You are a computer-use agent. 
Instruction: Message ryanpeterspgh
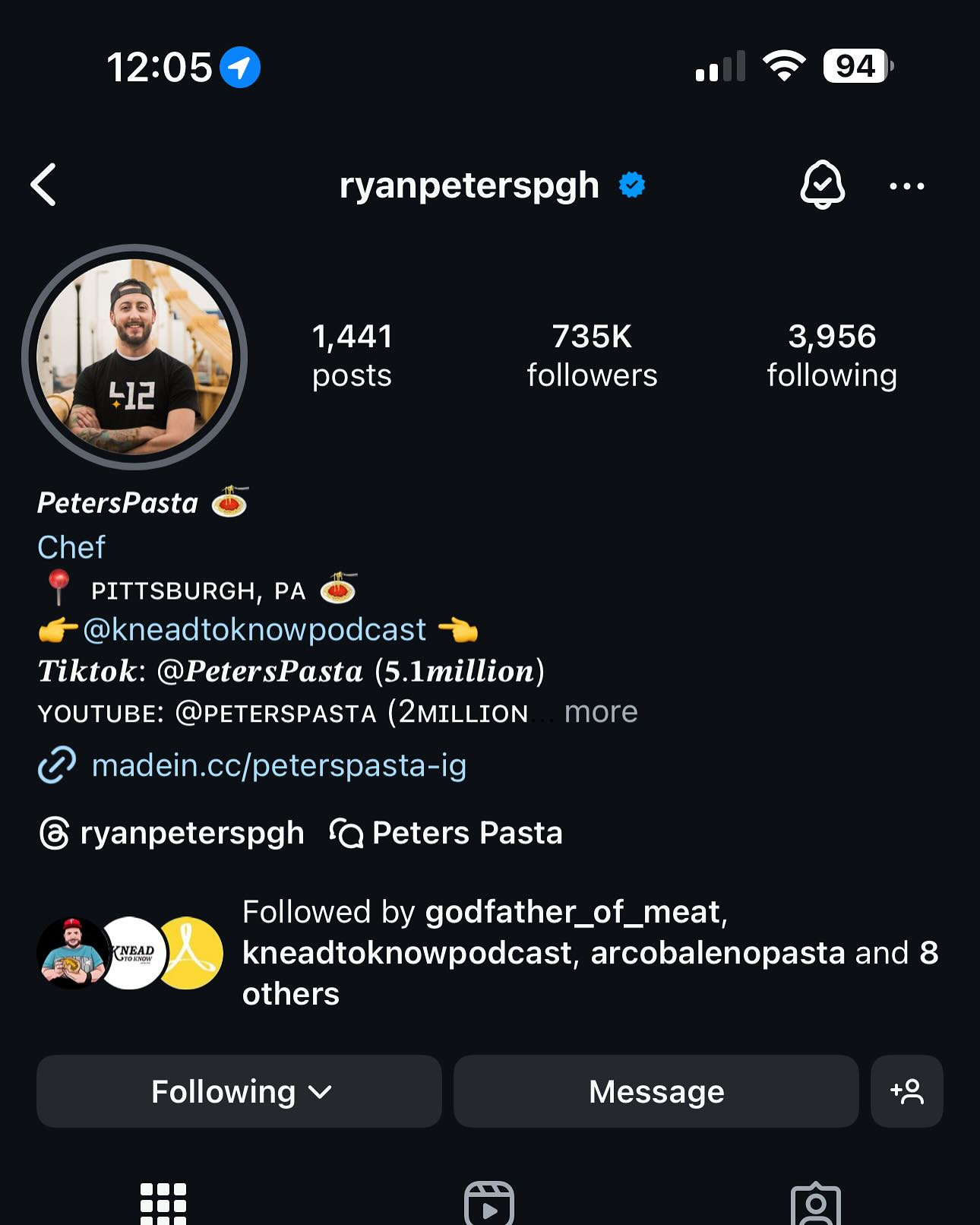coord(656,1091)
